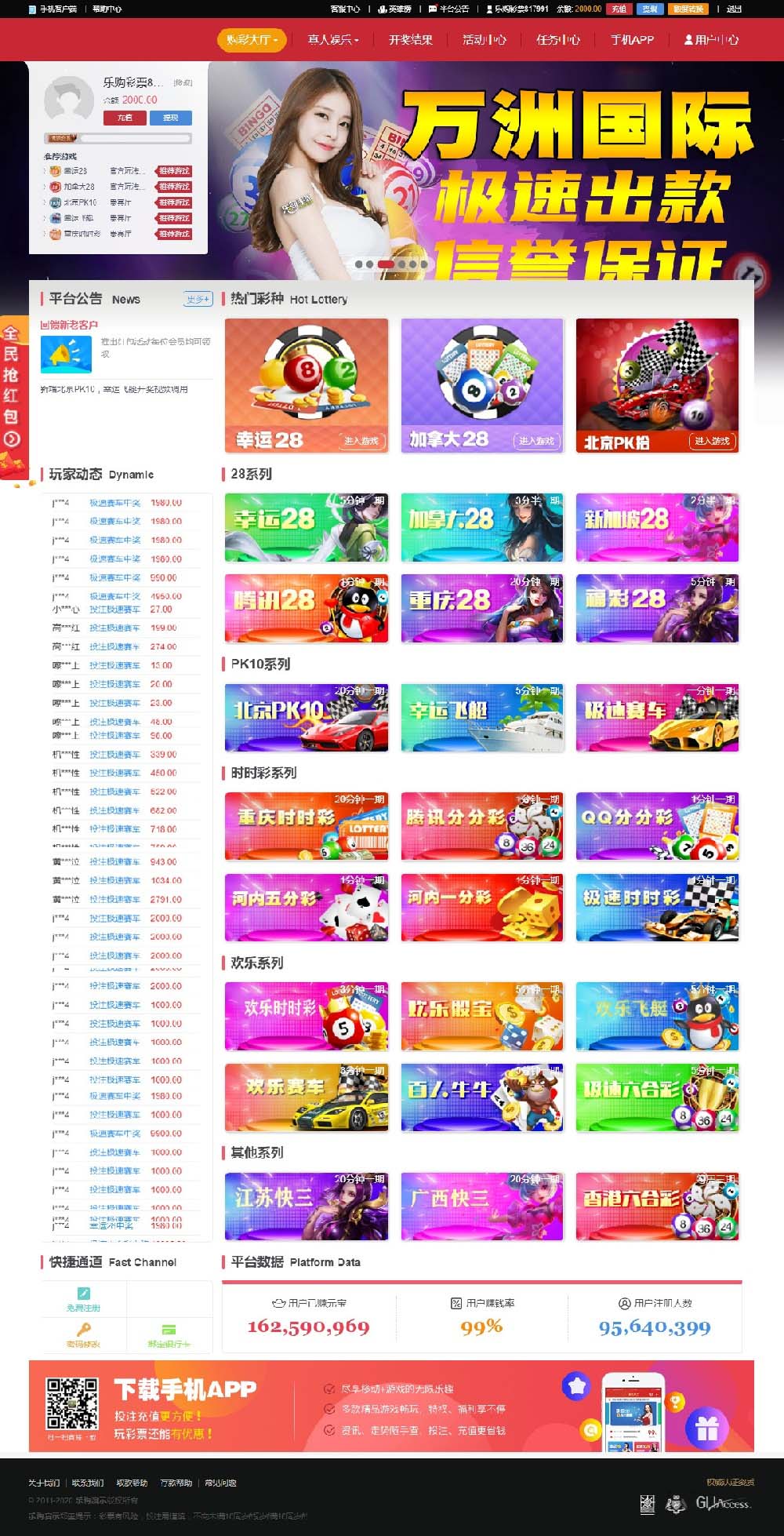Viewport: 784px width, 1536px height.
Task: Open 客服中心 in the top bar
Action: click(345, 9)
